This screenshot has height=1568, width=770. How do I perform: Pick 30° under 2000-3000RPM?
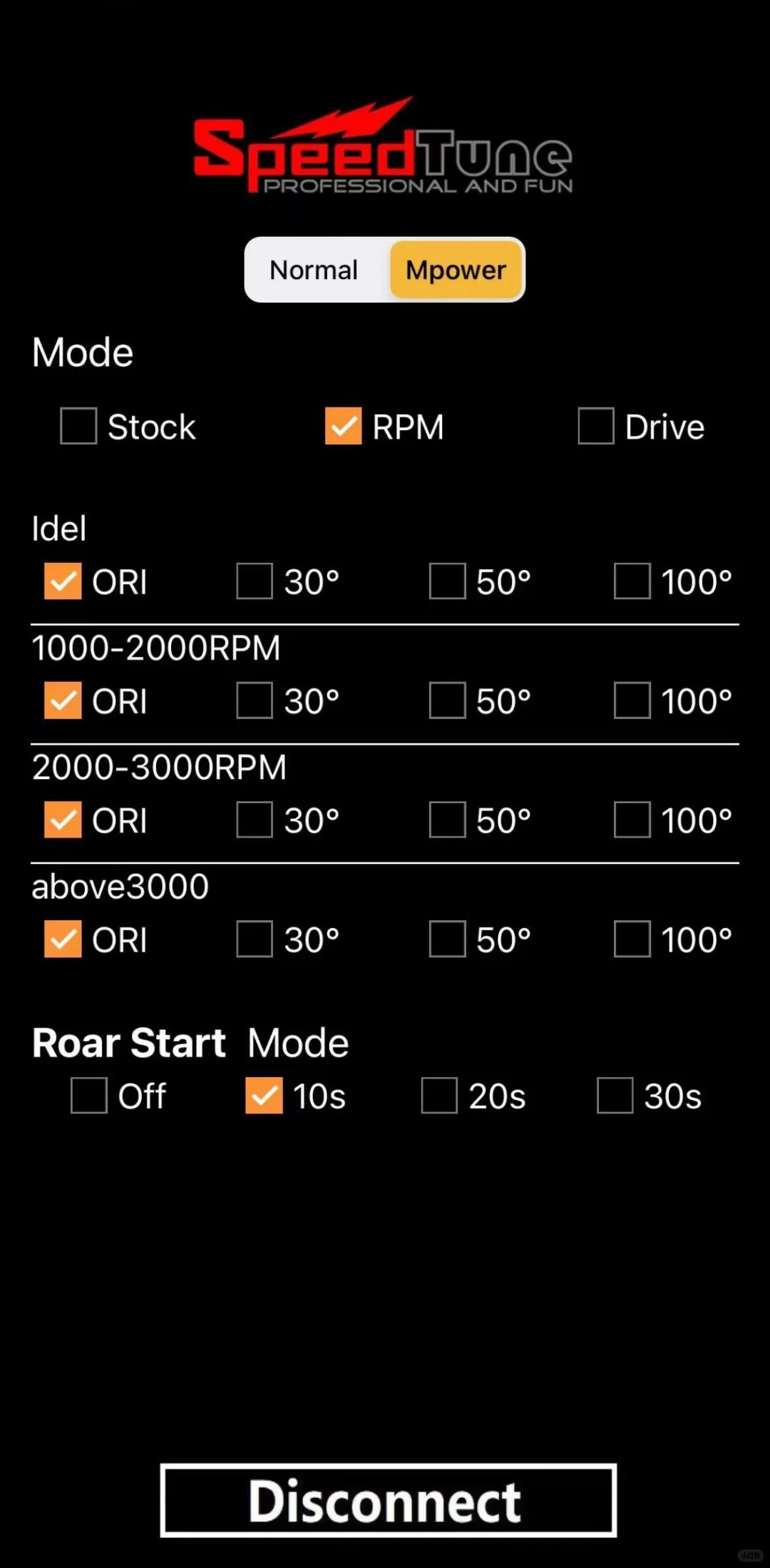point(255,819)
